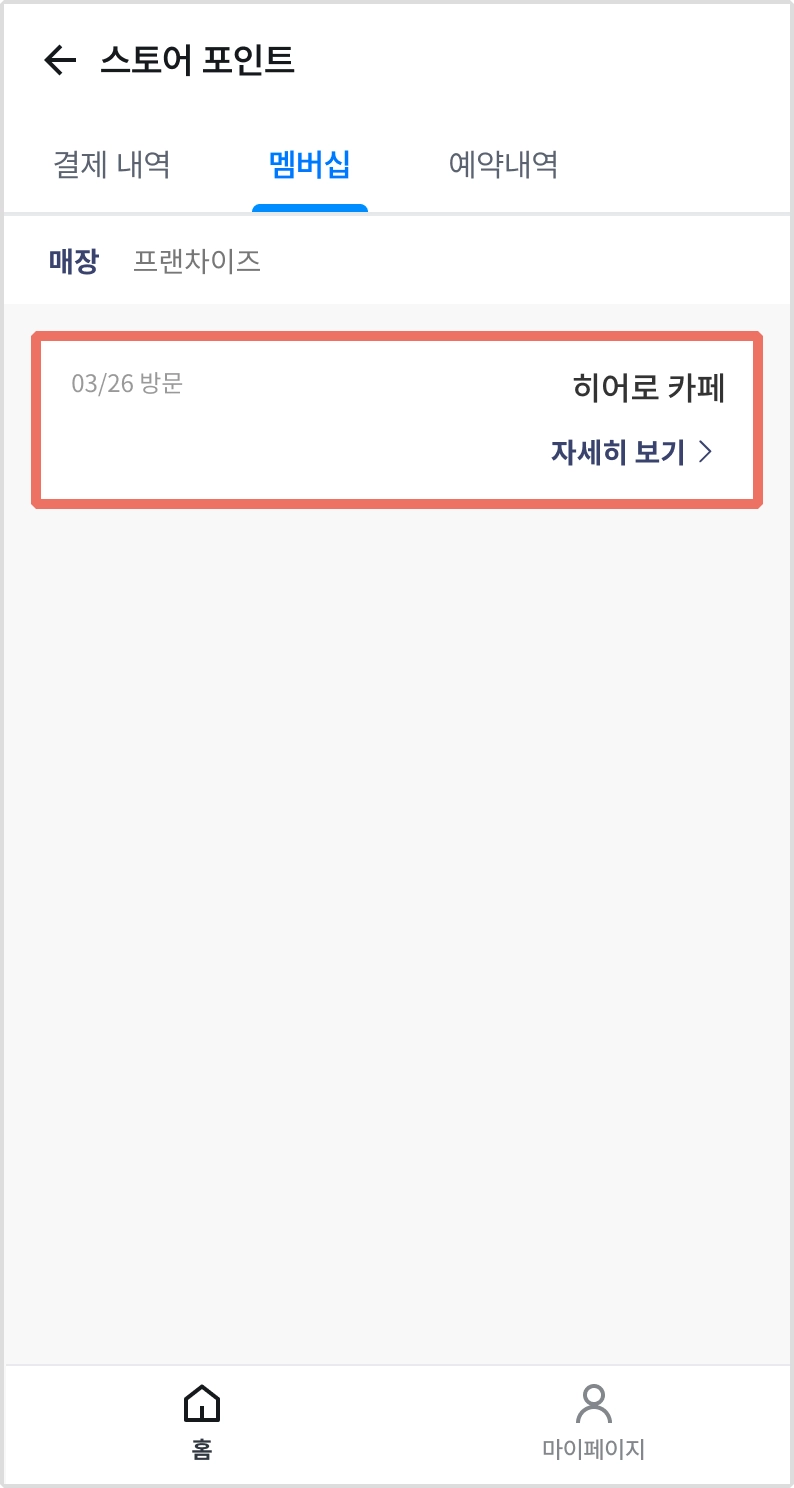Switch to the 결제 내역 tab

coord(112,165)
